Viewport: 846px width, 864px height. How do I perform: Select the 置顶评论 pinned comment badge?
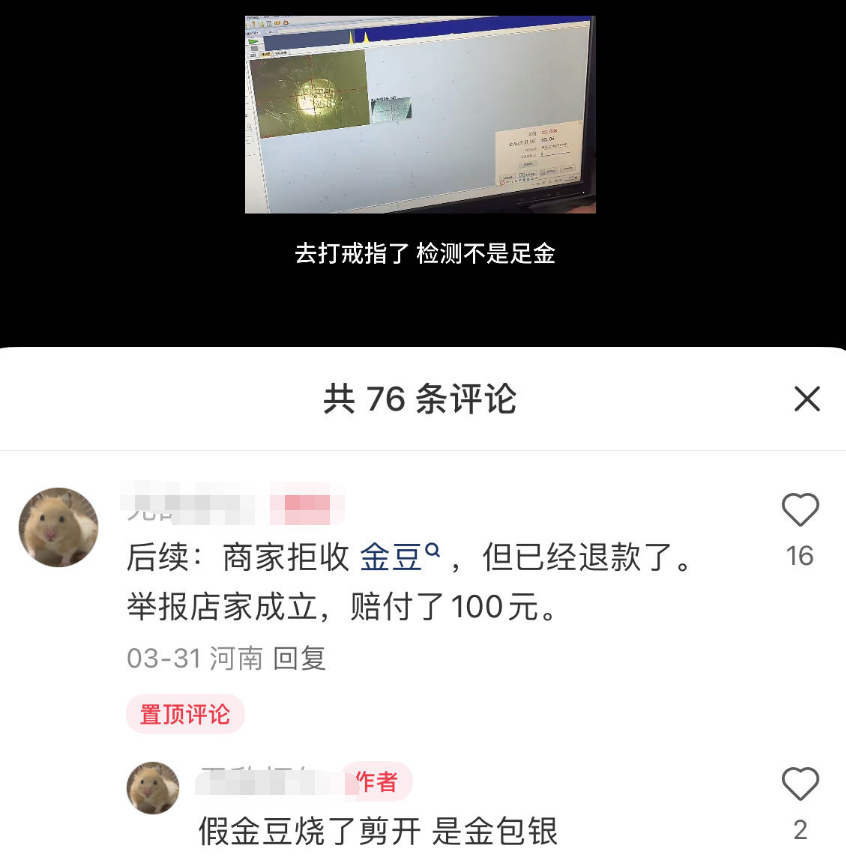185,714
